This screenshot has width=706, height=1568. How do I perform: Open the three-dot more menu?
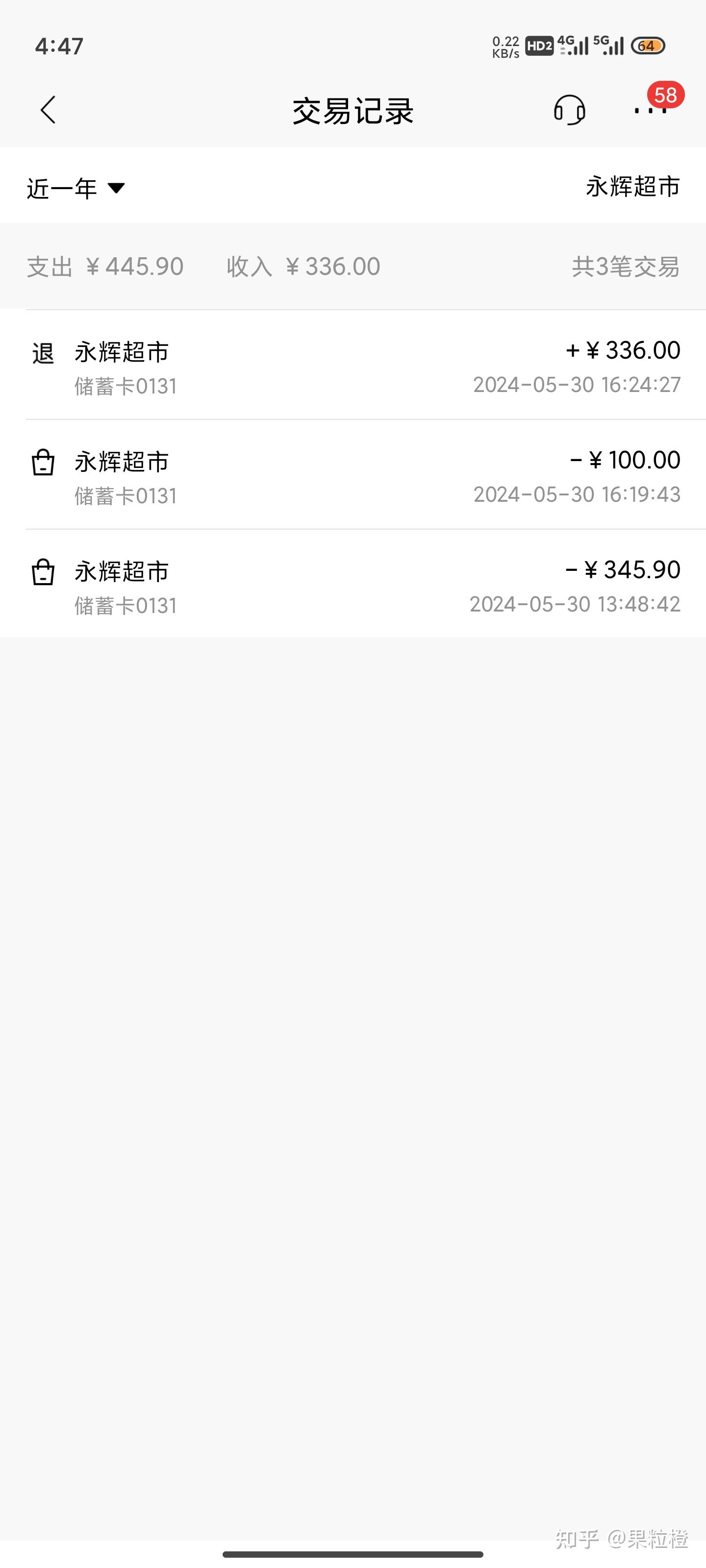point(650,110)
